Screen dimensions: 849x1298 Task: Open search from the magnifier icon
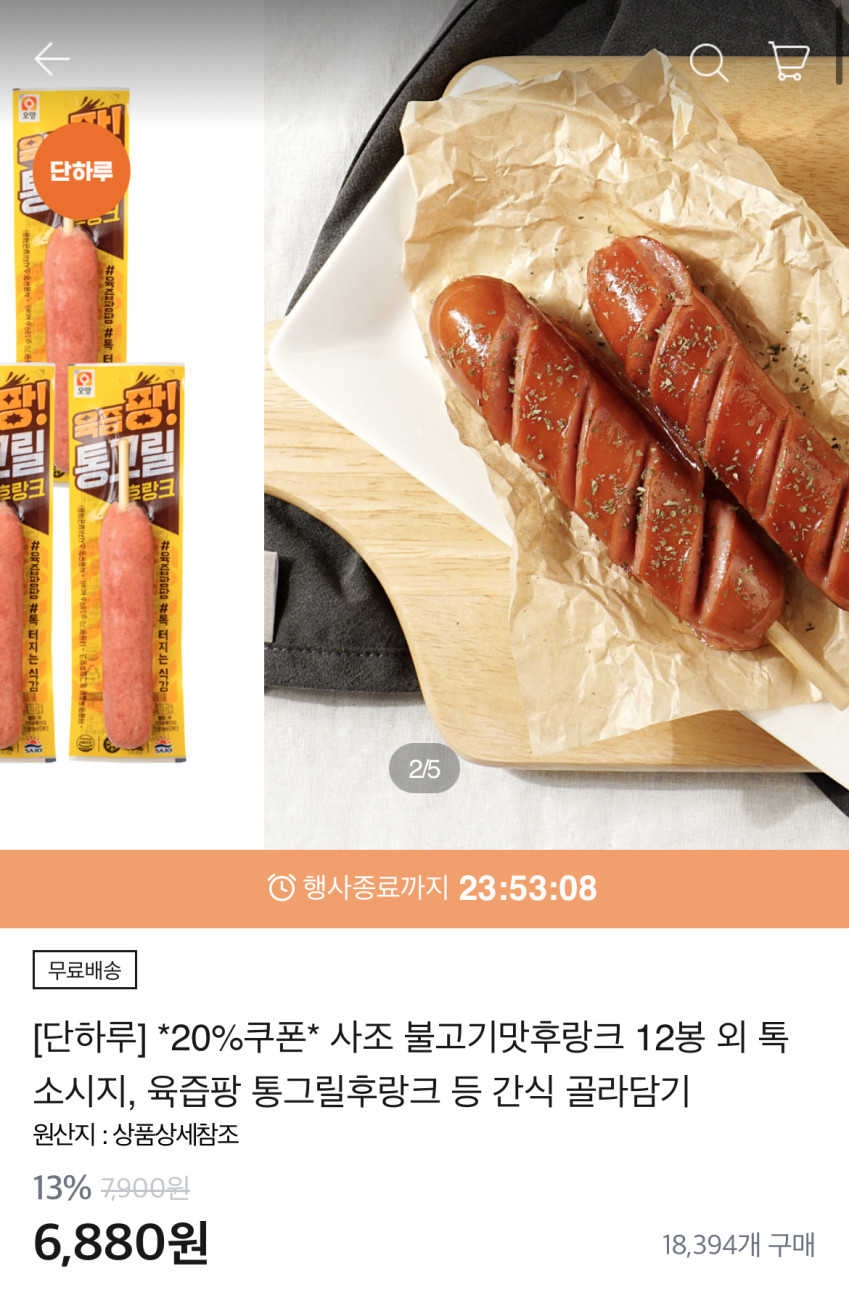(708, 62)
